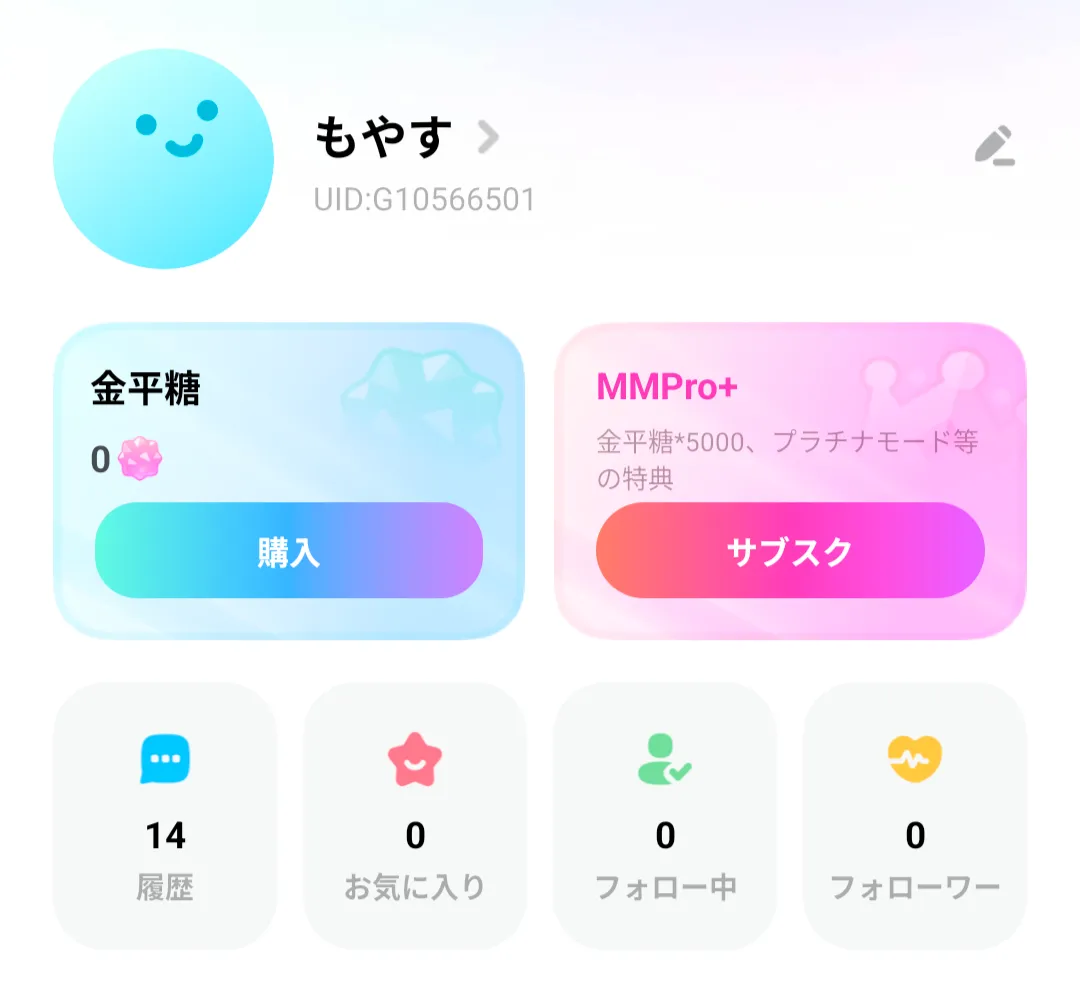Subscribe to MMPro+ with the サブスク button
Viewport: 1080px width, 990px height.
(x=790, y=550)
